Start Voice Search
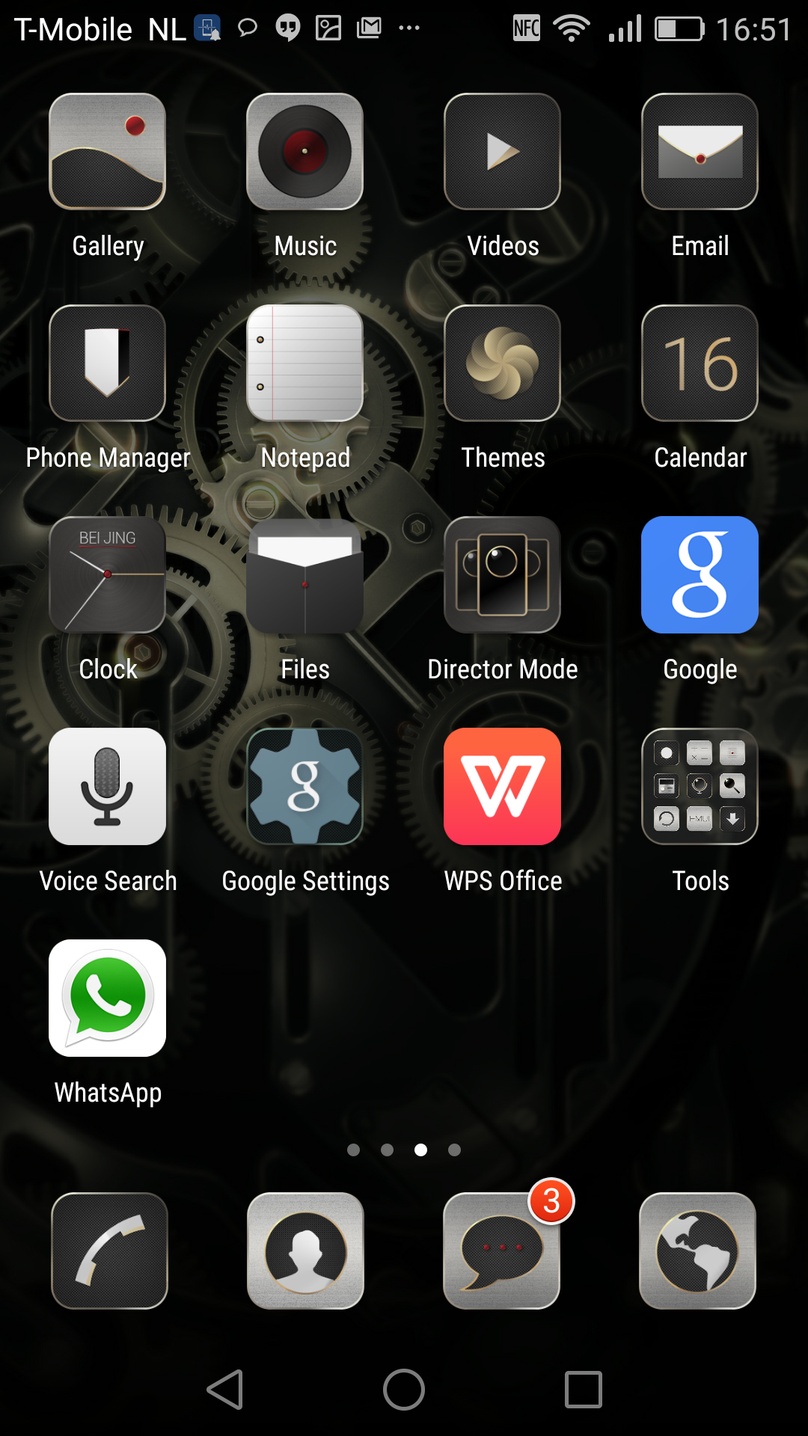This screenshot has width=808, height=1436. pyautogui.click(x=107, y=786)
